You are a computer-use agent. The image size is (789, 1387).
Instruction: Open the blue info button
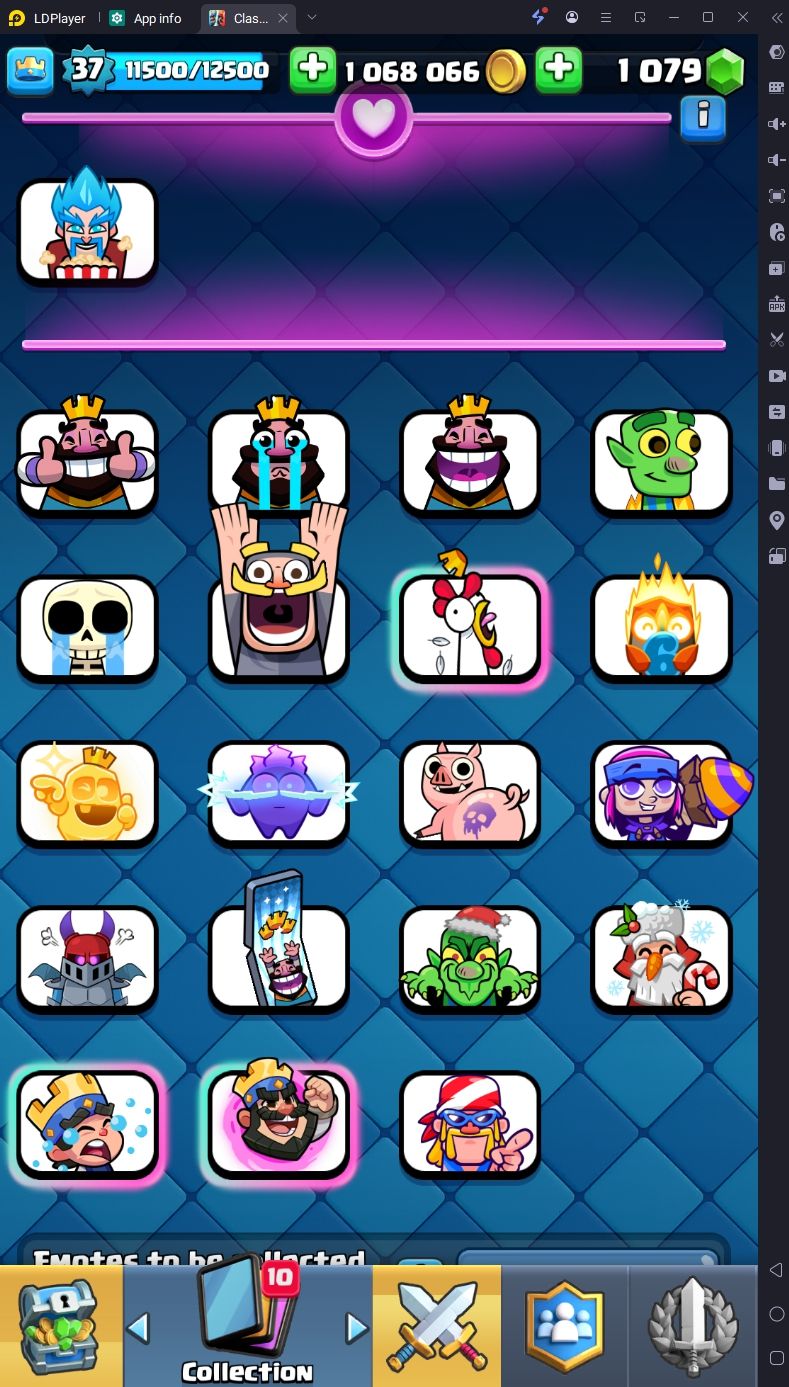coord(703,119)
